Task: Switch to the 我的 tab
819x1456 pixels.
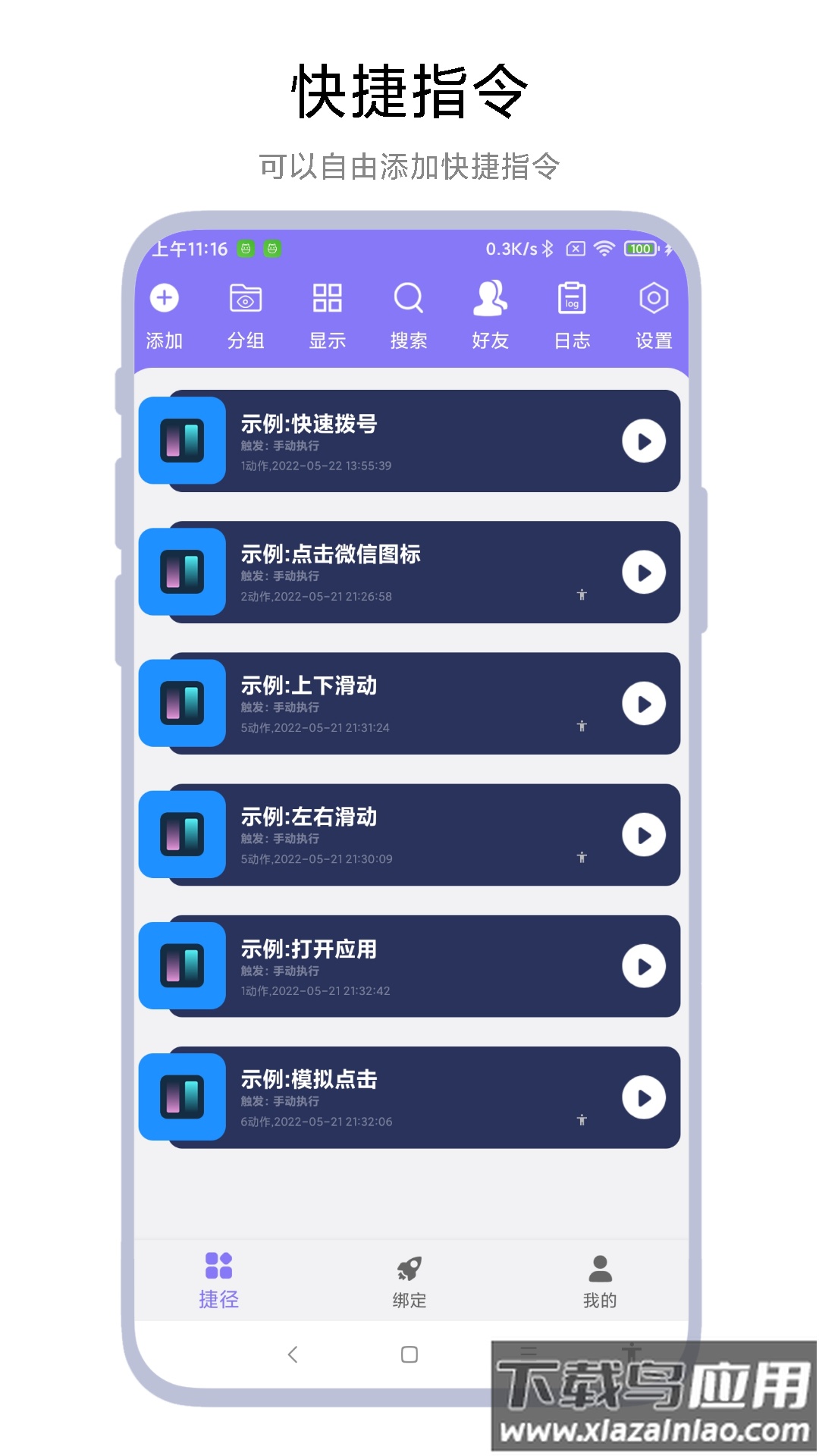Action: [x=598, y=1282]
